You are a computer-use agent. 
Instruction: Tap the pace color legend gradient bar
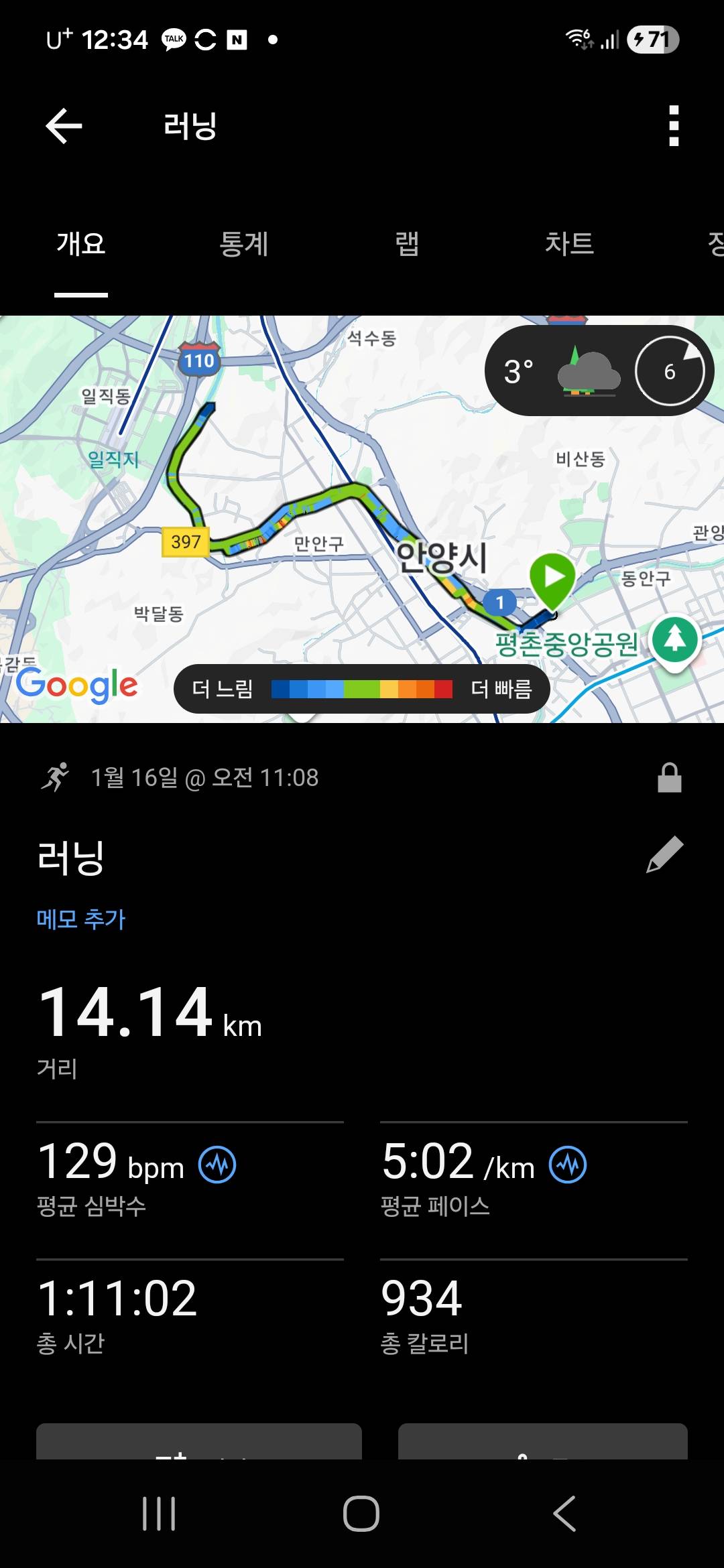[x=362, y=688]
